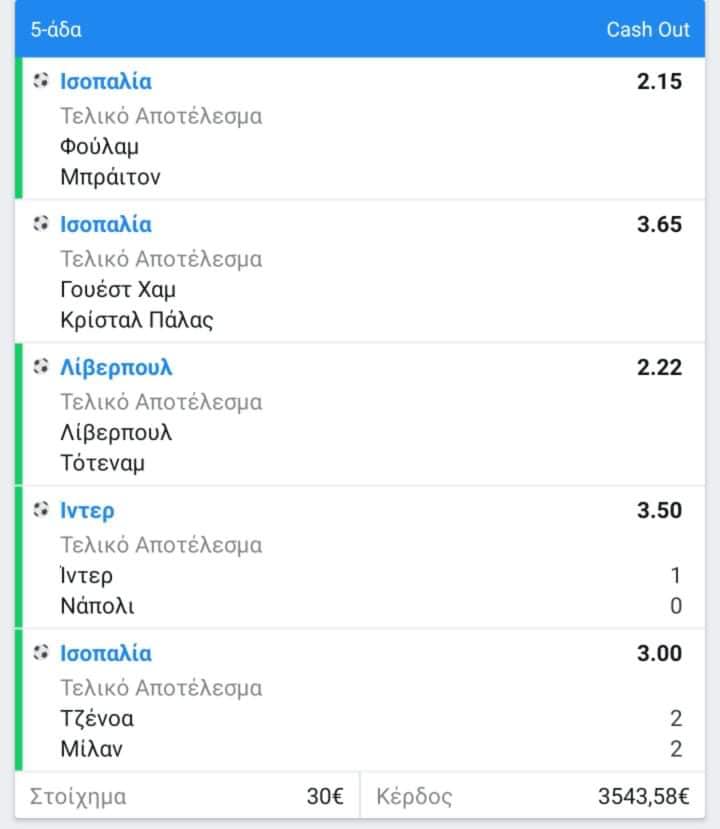
Task: View the Λίβερπουλ vs Τότεναμ selection
Action: (360, 415)
